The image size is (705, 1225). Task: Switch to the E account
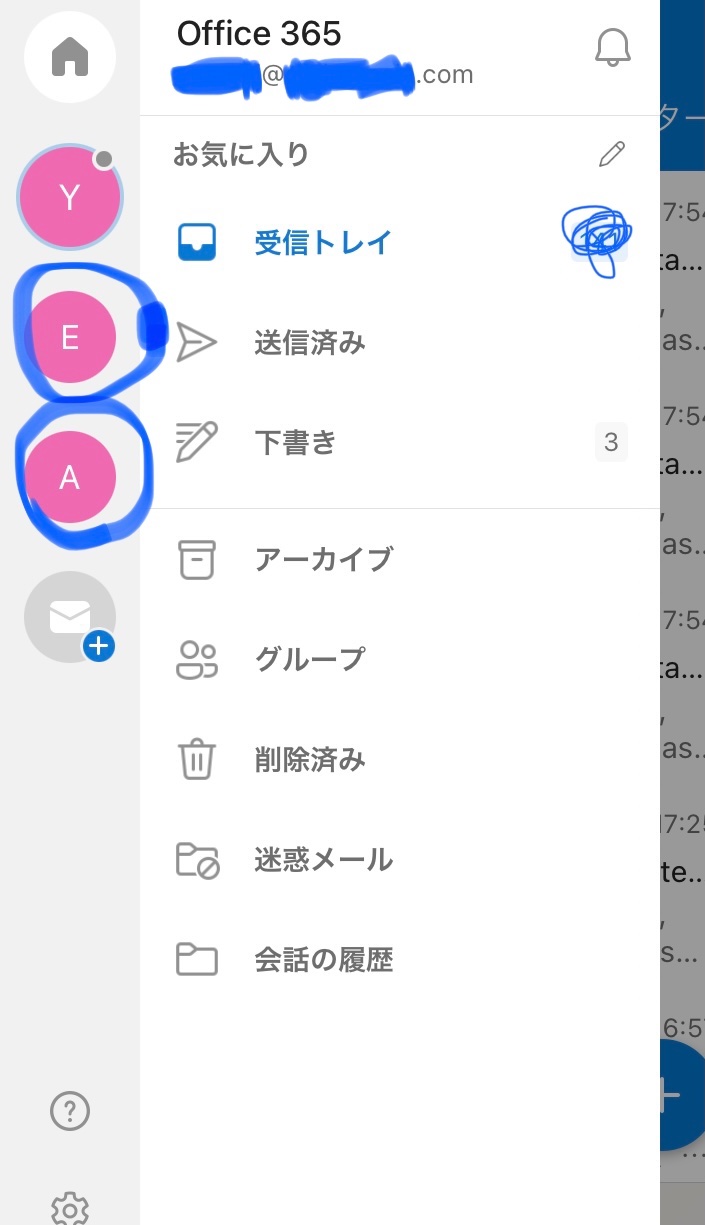69,338
